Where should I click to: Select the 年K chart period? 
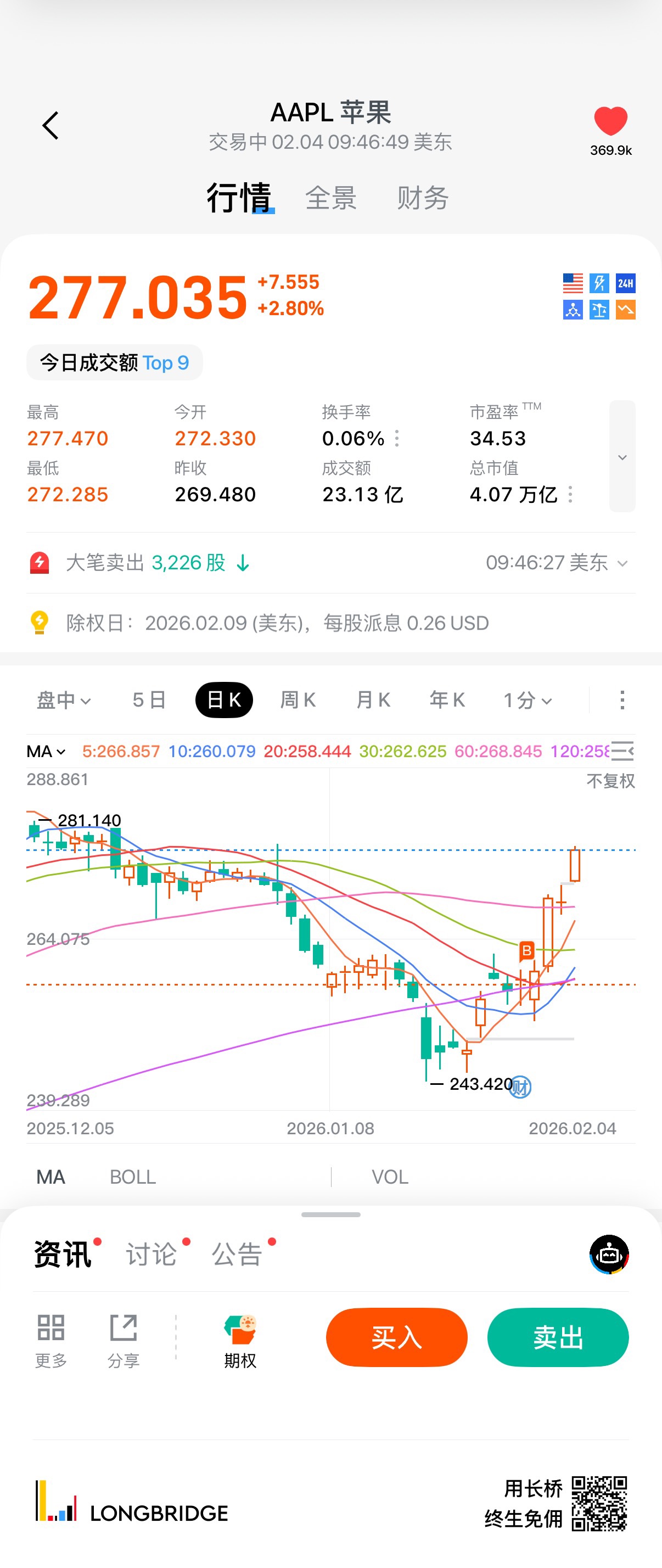(x=447, y=700)
